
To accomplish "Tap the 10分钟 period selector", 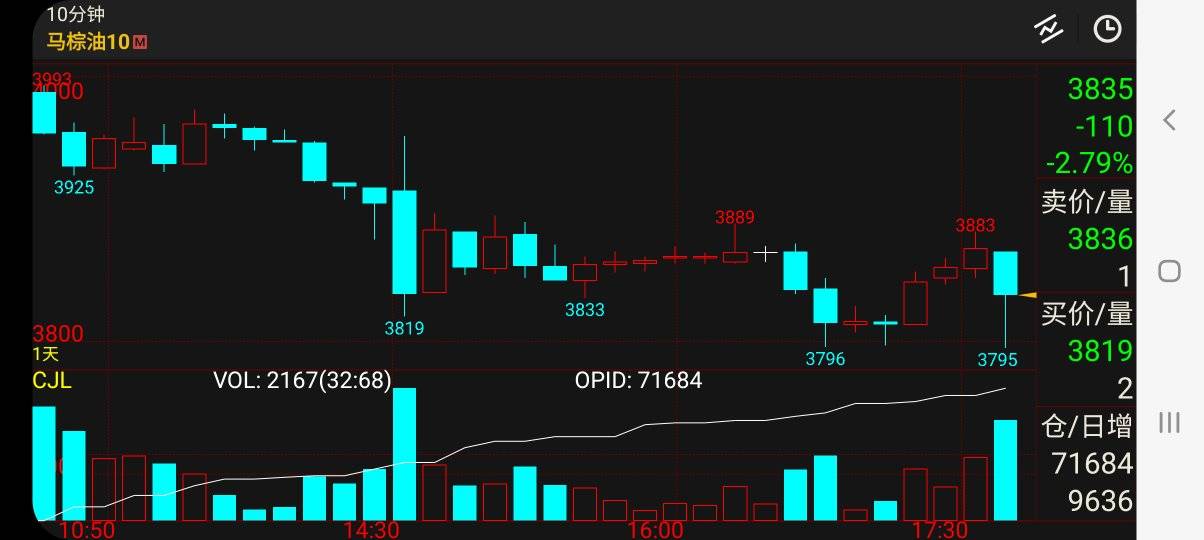I will [x=75, y=15].
